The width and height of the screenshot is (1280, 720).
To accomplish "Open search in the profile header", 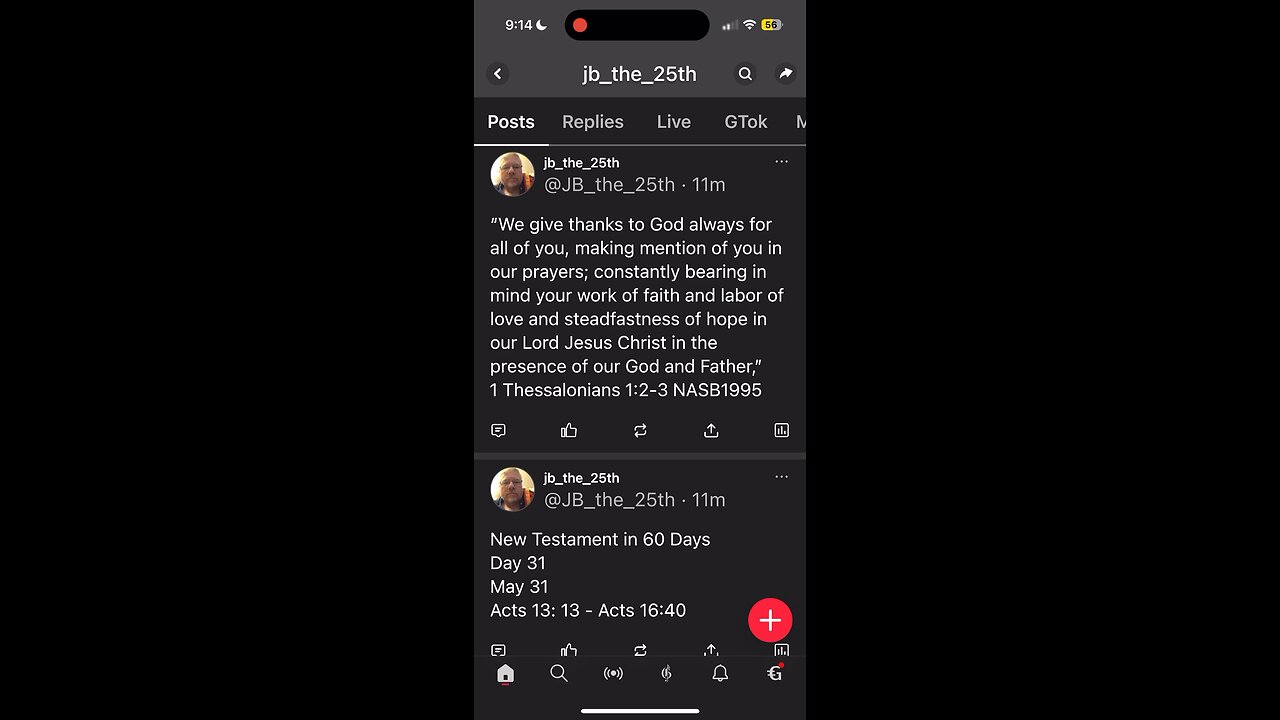I will pos(745,74).
